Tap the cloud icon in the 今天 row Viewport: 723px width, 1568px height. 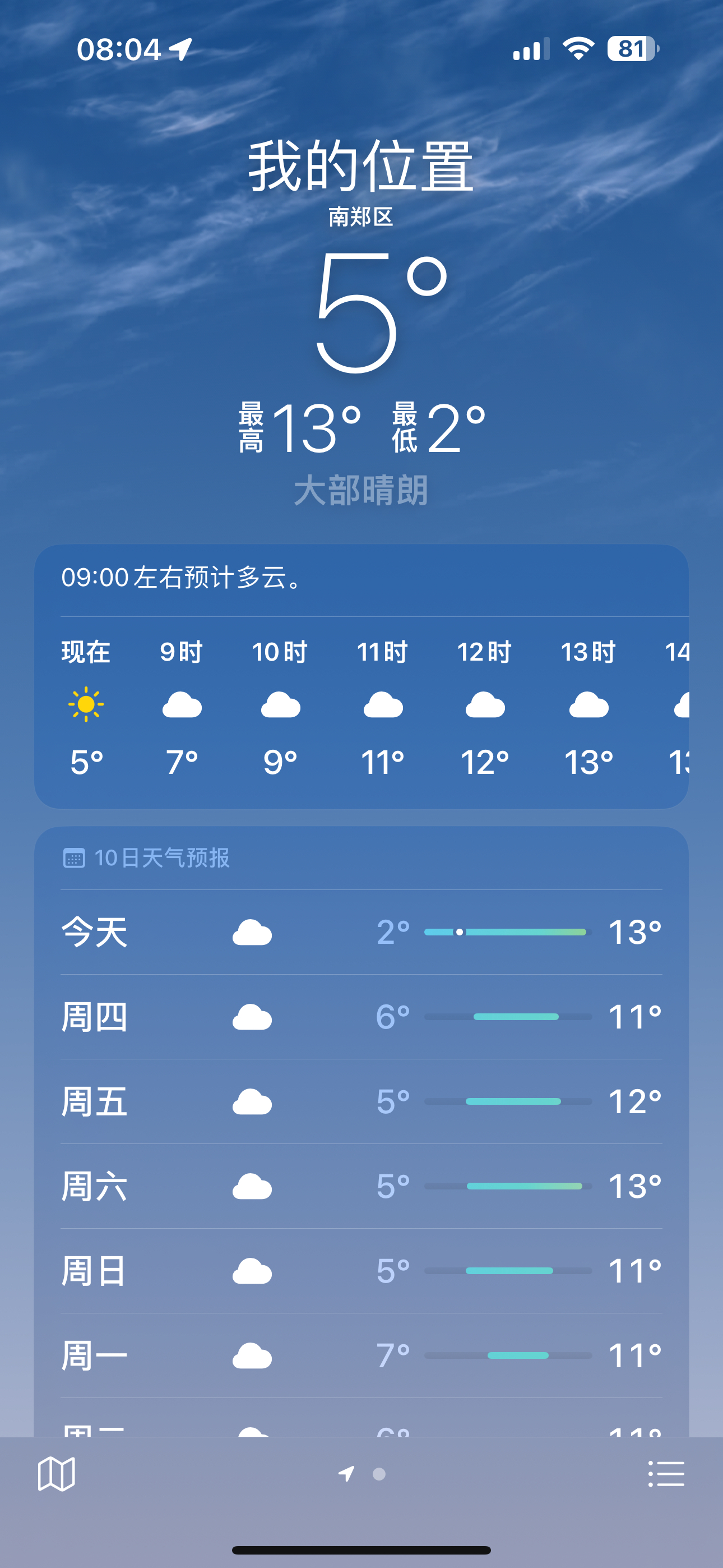point(252,931)
